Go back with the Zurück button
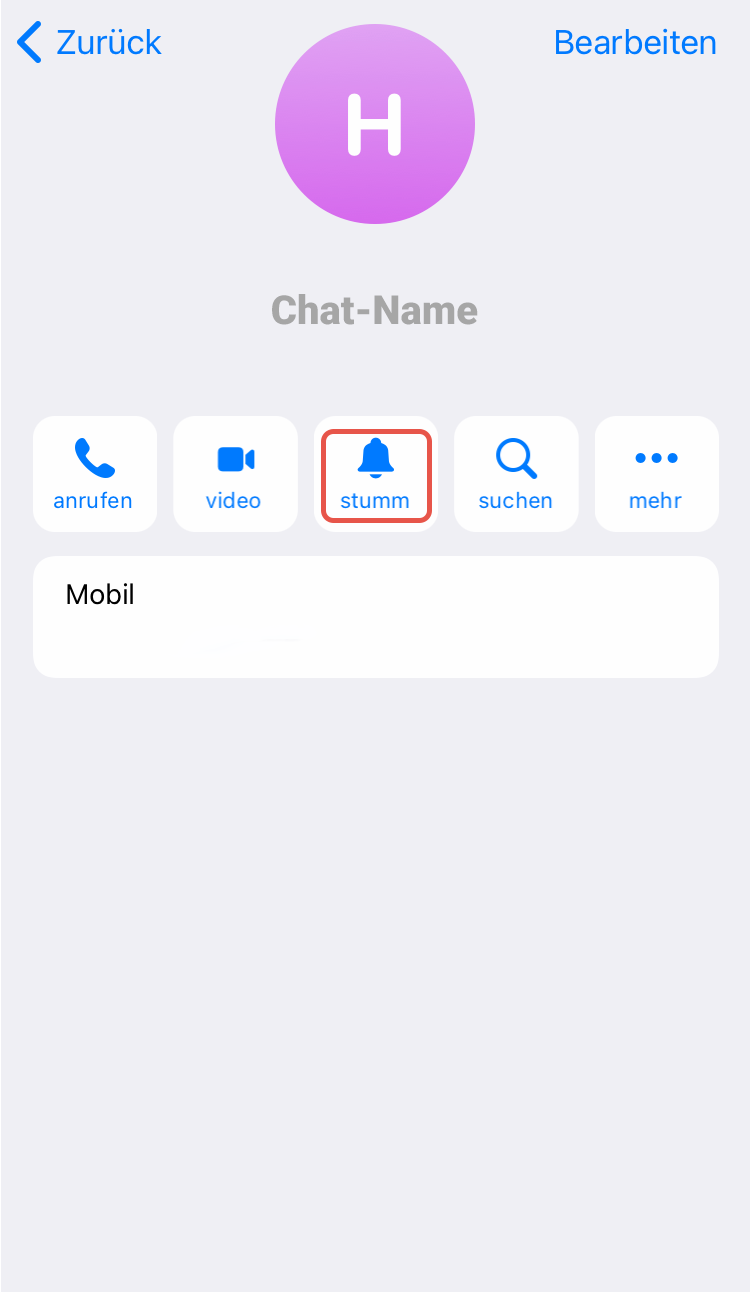Viewport: 750px width, 1292px height. tap(90, 43)
